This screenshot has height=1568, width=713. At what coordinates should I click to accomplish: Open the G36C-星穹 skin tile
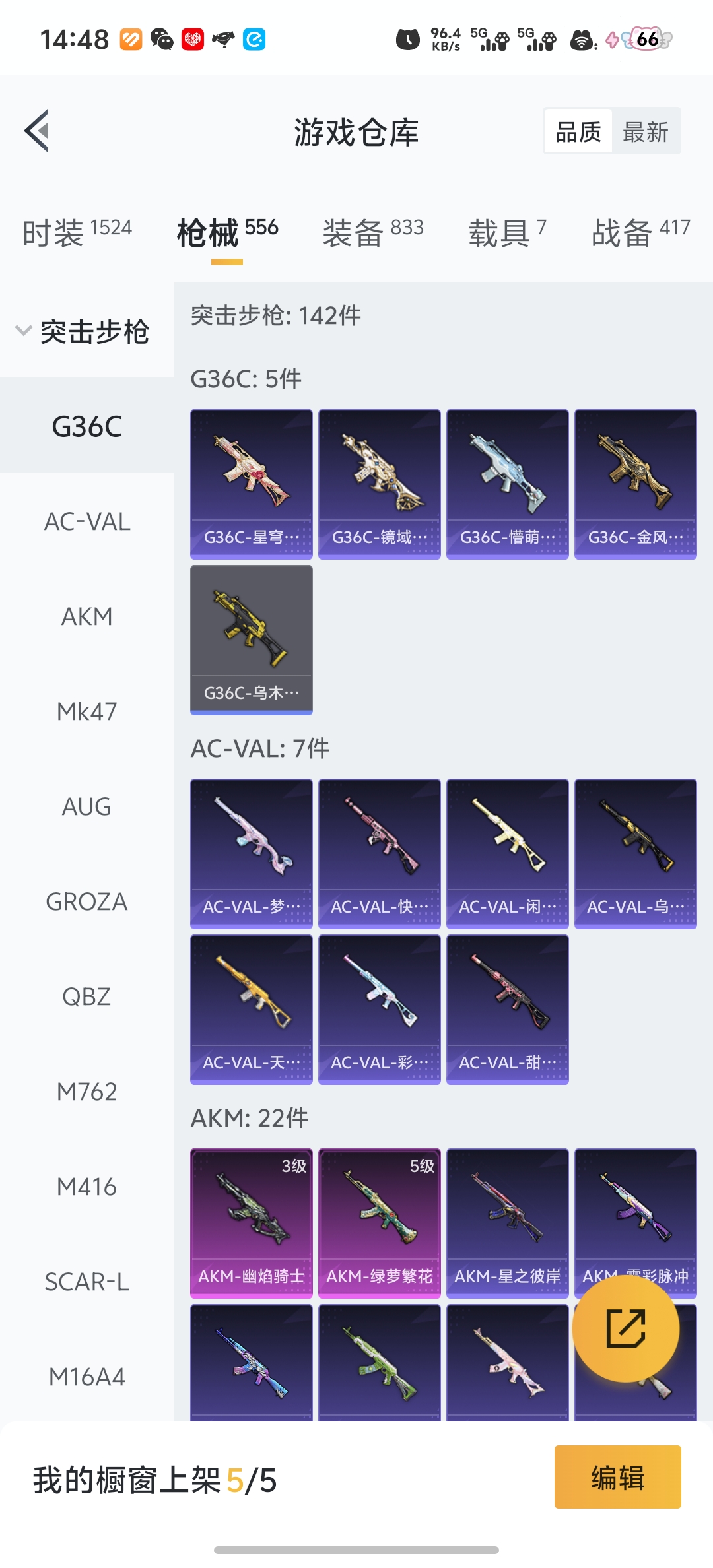(252, 484)
